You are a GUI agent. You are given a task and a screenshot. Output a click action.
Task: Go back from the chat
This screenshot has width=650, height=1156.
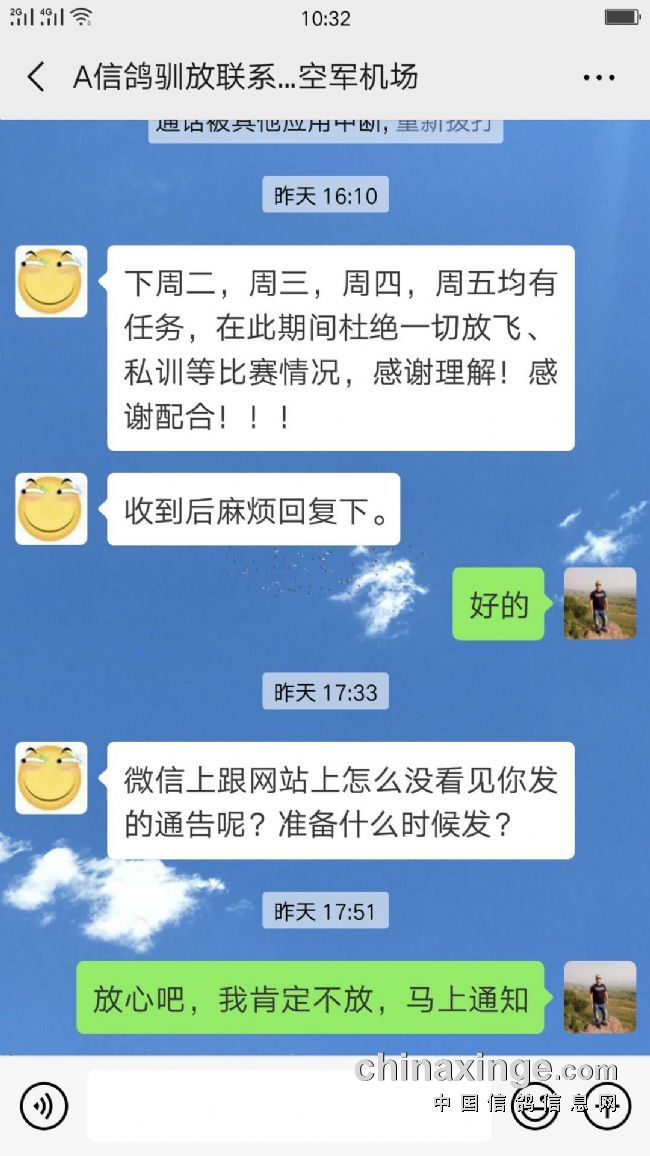tap(36, 77)
